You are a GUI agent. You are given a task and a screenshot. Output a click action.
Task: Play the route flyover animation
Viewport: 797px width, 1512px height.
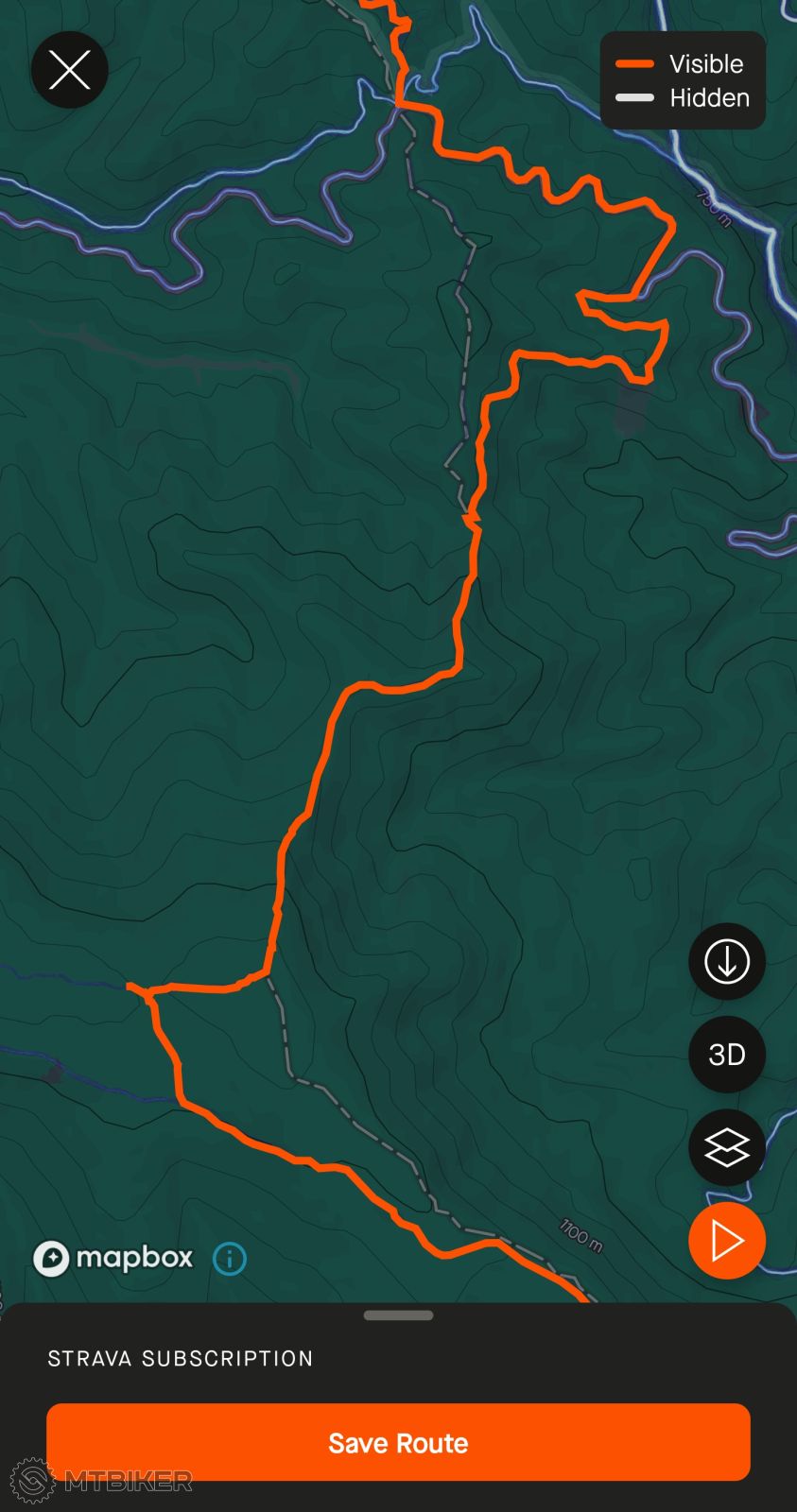coord(726,1240)
